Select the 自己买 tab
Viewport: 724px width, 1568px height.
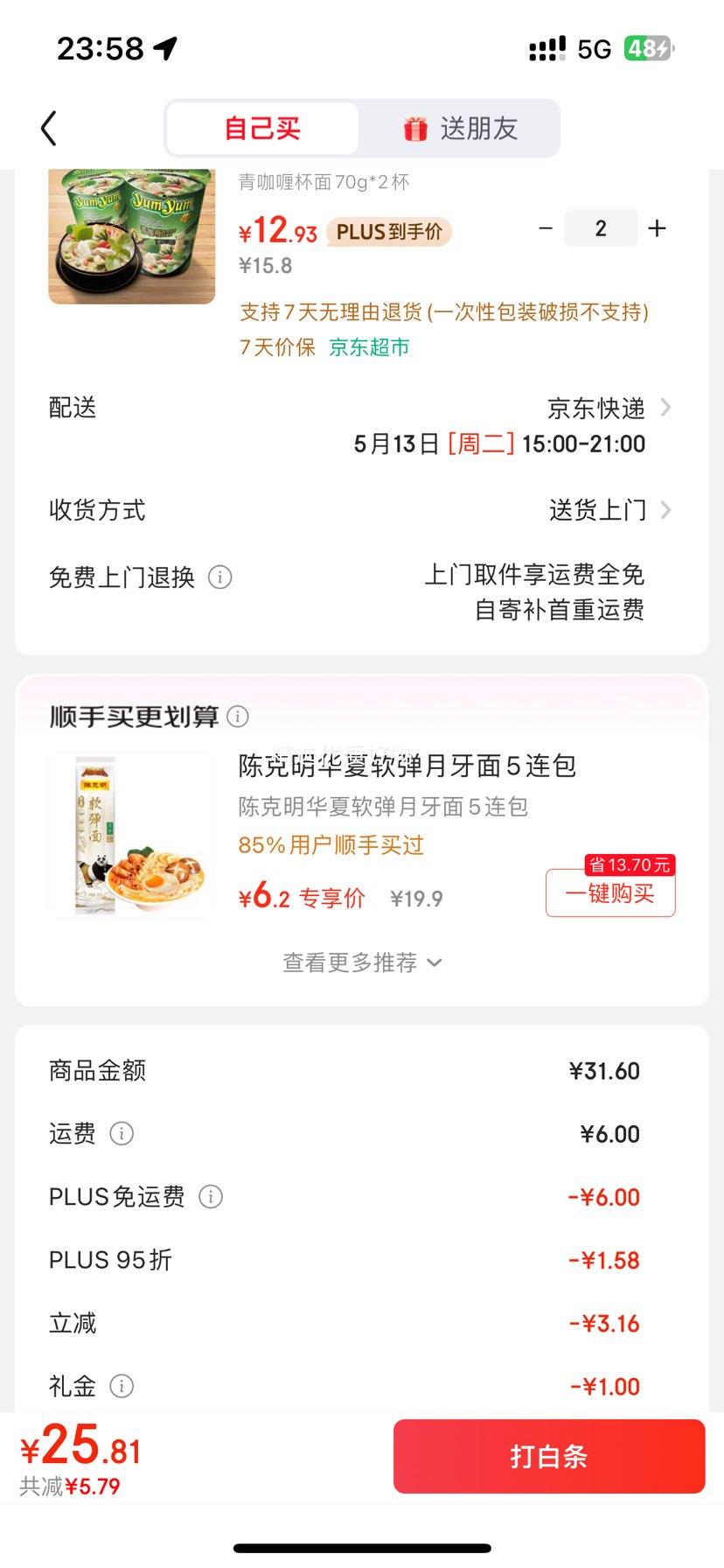point(262,129)
